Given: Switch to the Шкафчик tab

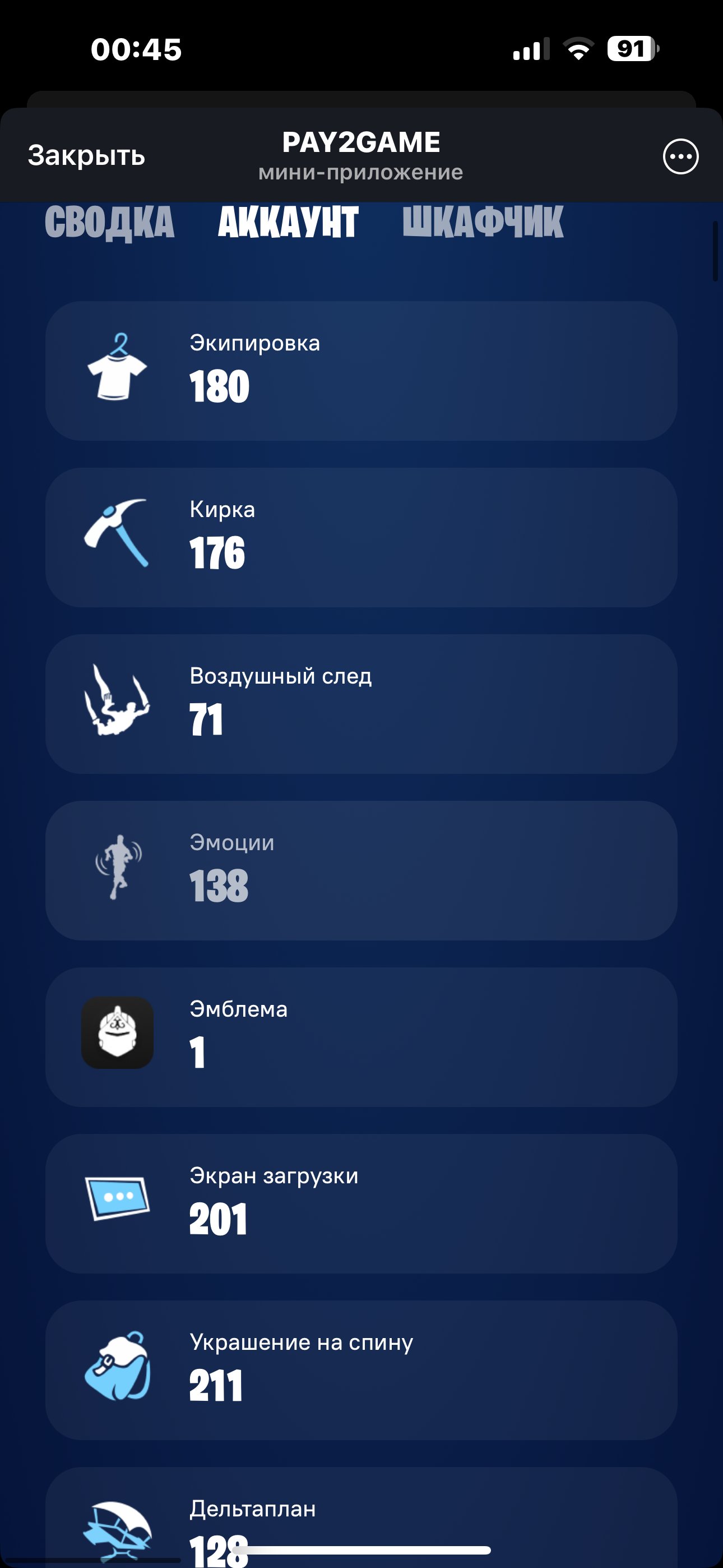Looking at the screenshot, I should pyautogui.click(x=483, y=222).
